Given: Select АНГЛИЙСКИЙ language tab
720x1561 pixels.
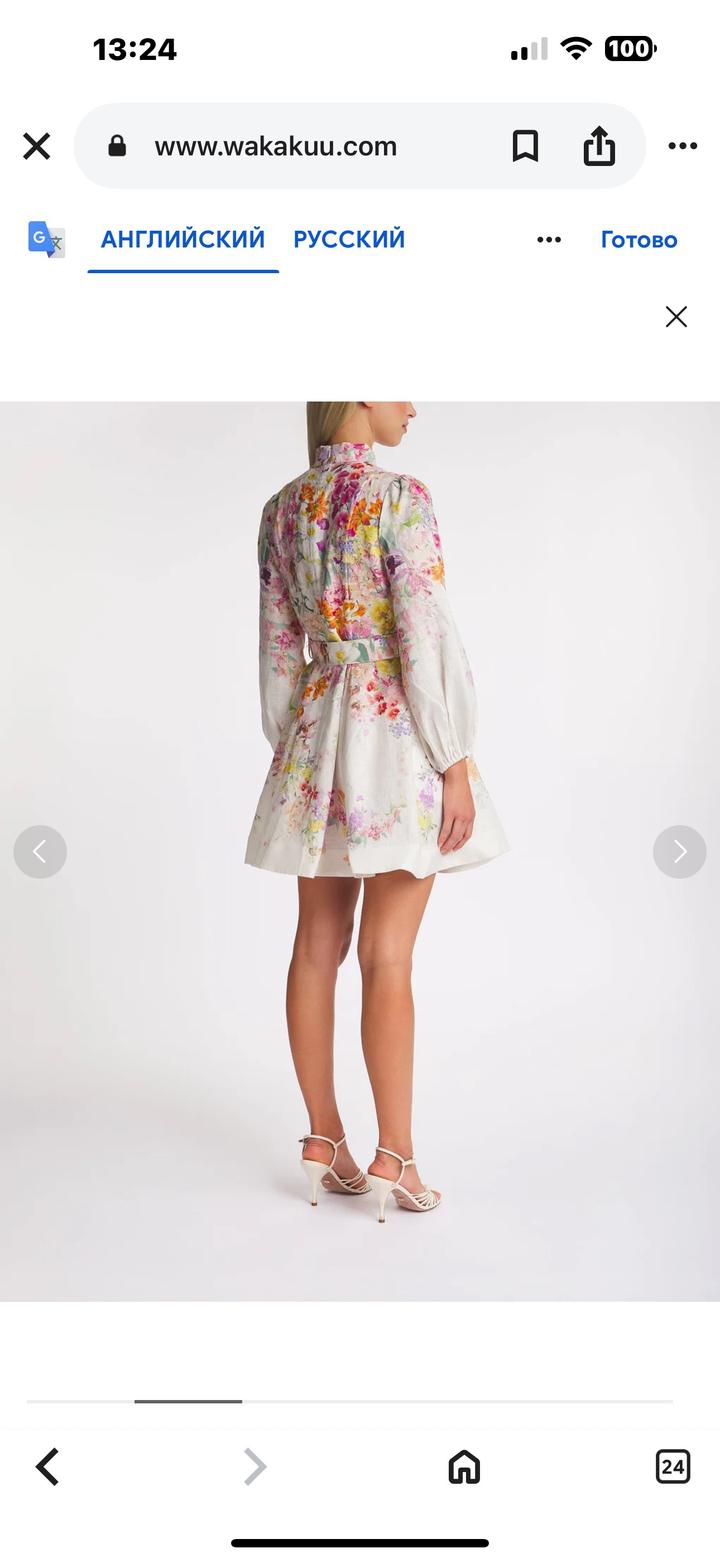Looking at the screenshot, I should pos(183,240).
